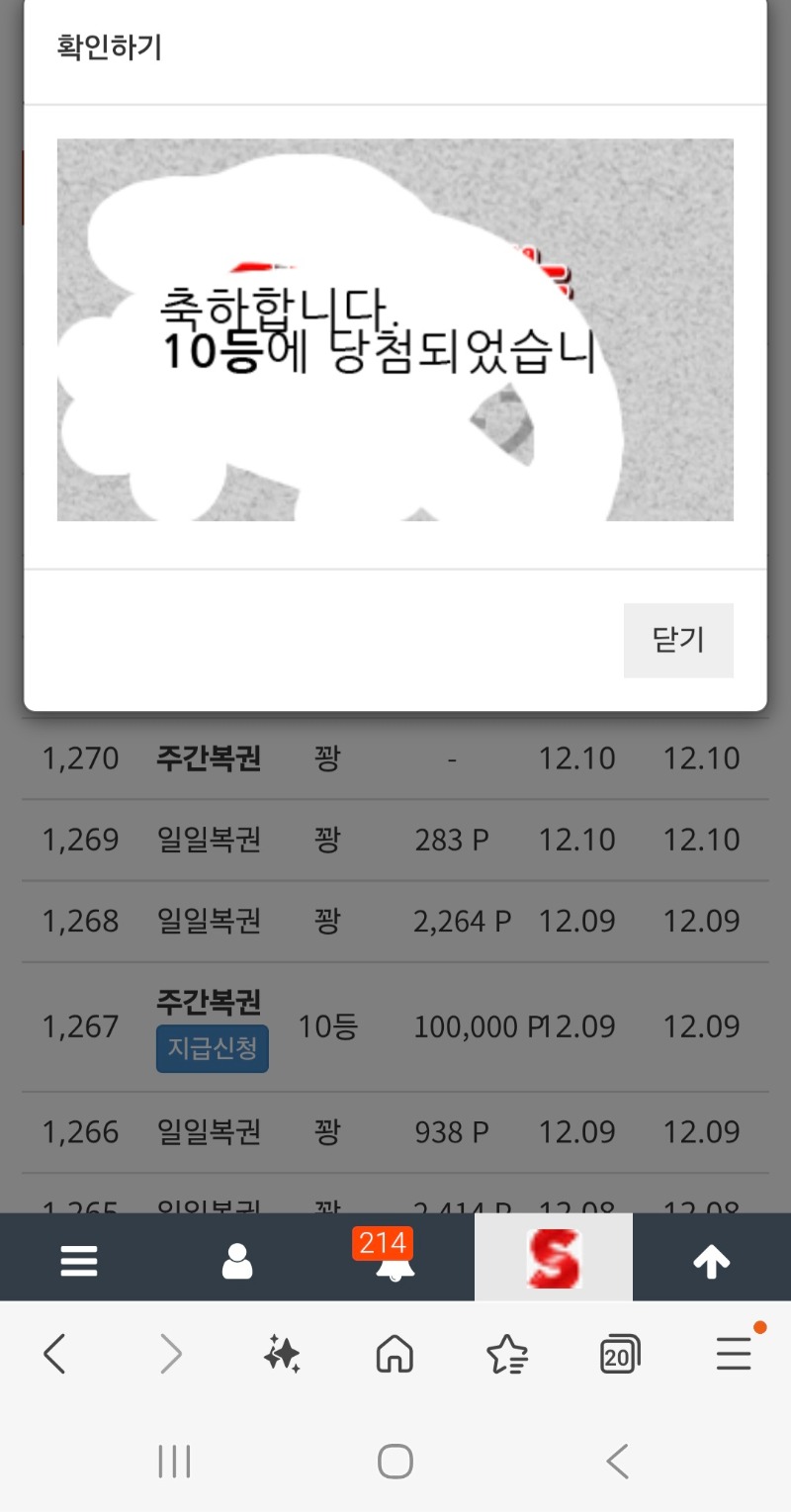Tap the red S logo button

coord(554,1258)
